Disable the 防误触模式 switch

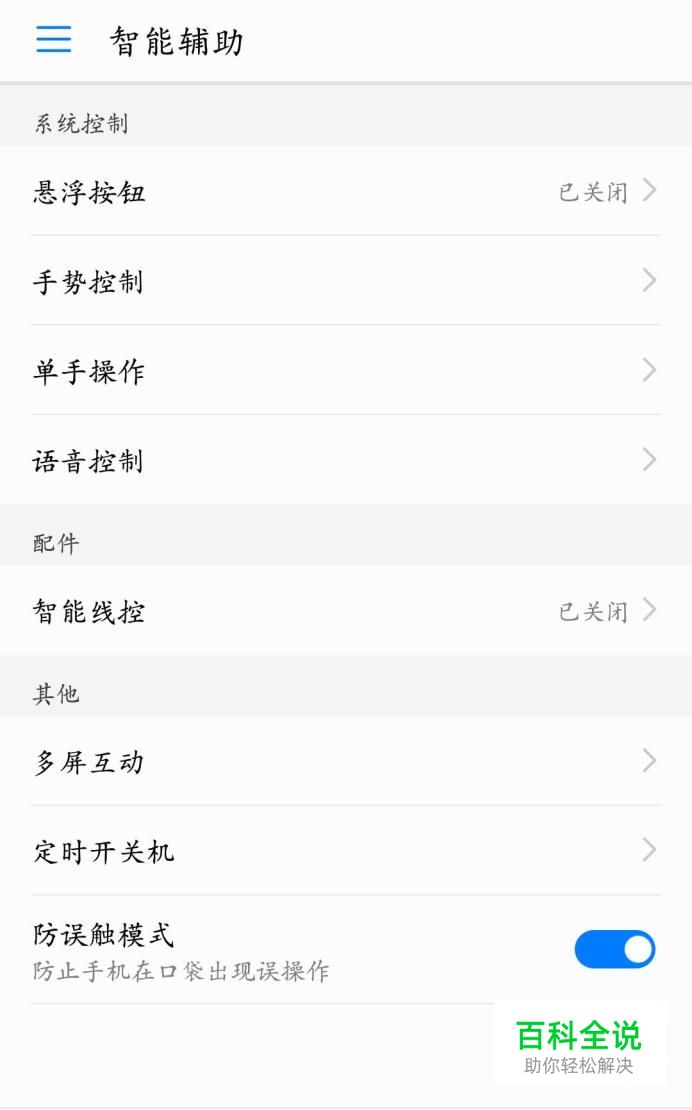[x=614, y=949]
